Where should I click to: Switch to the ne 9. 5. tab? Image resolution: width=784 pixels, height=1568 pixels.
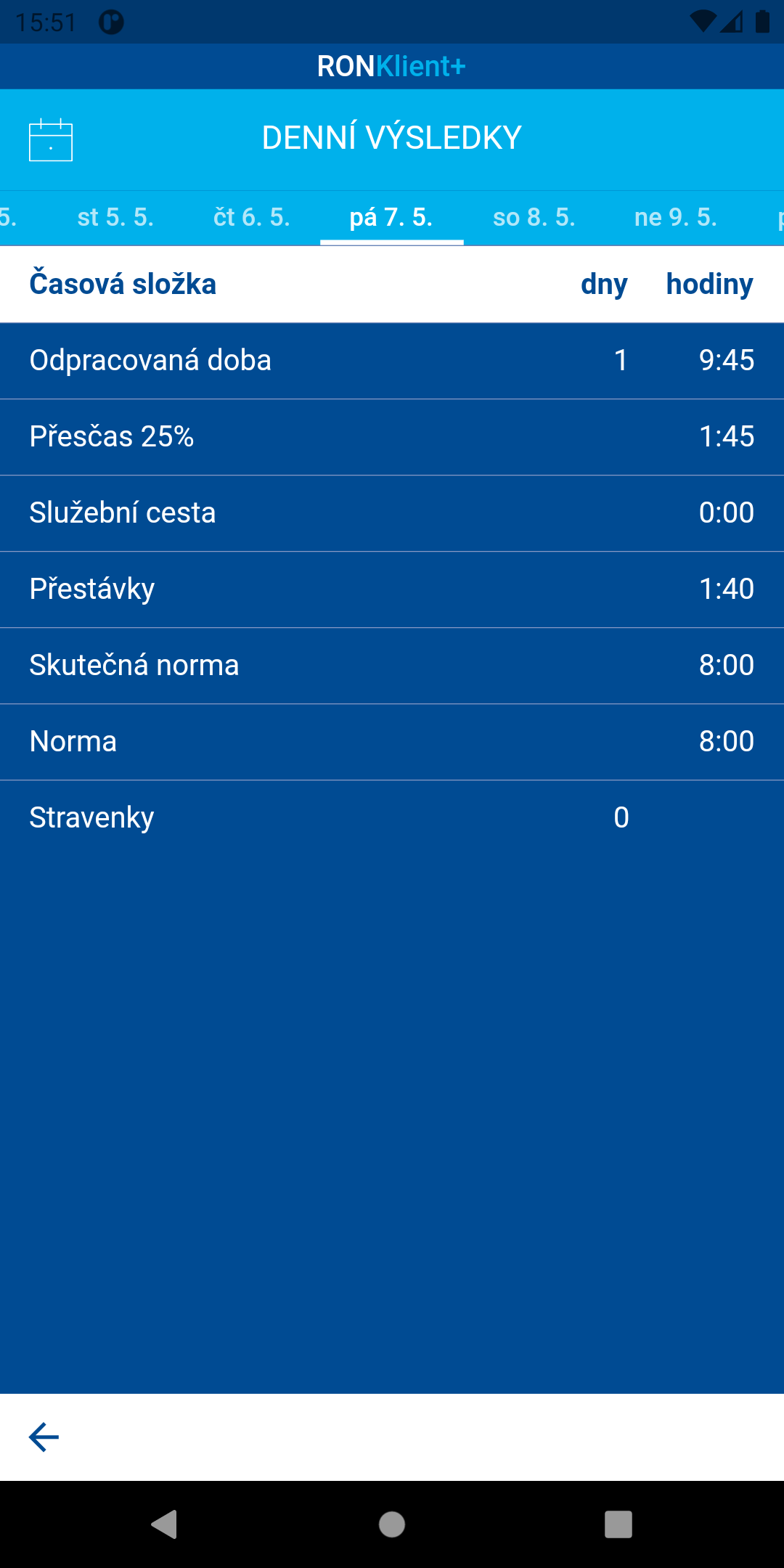pos(676,217)
